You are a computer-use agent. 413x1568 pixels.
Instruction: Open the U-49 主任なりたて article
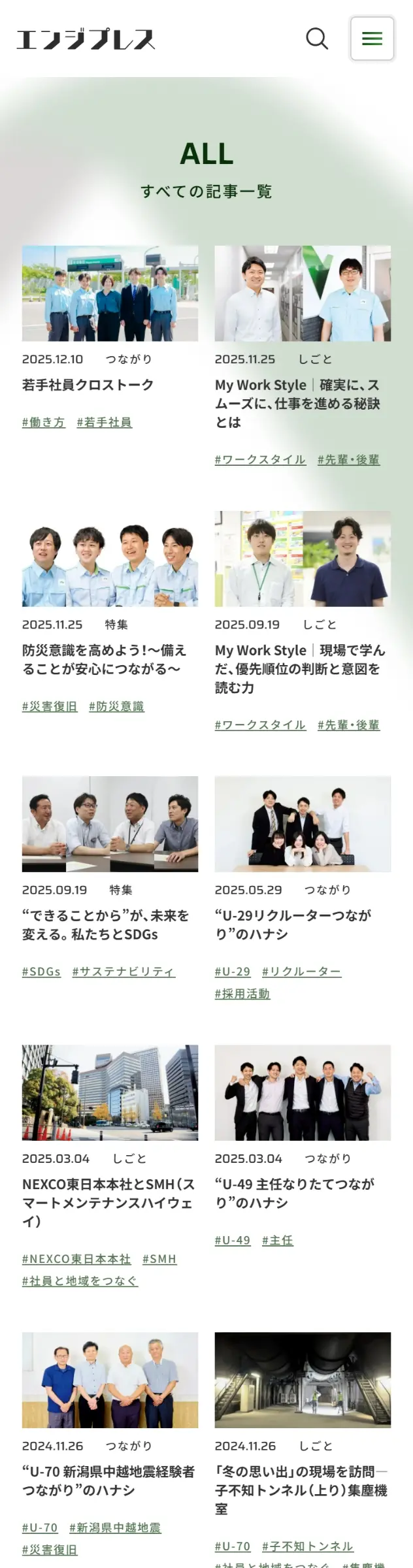(294, 1193)
